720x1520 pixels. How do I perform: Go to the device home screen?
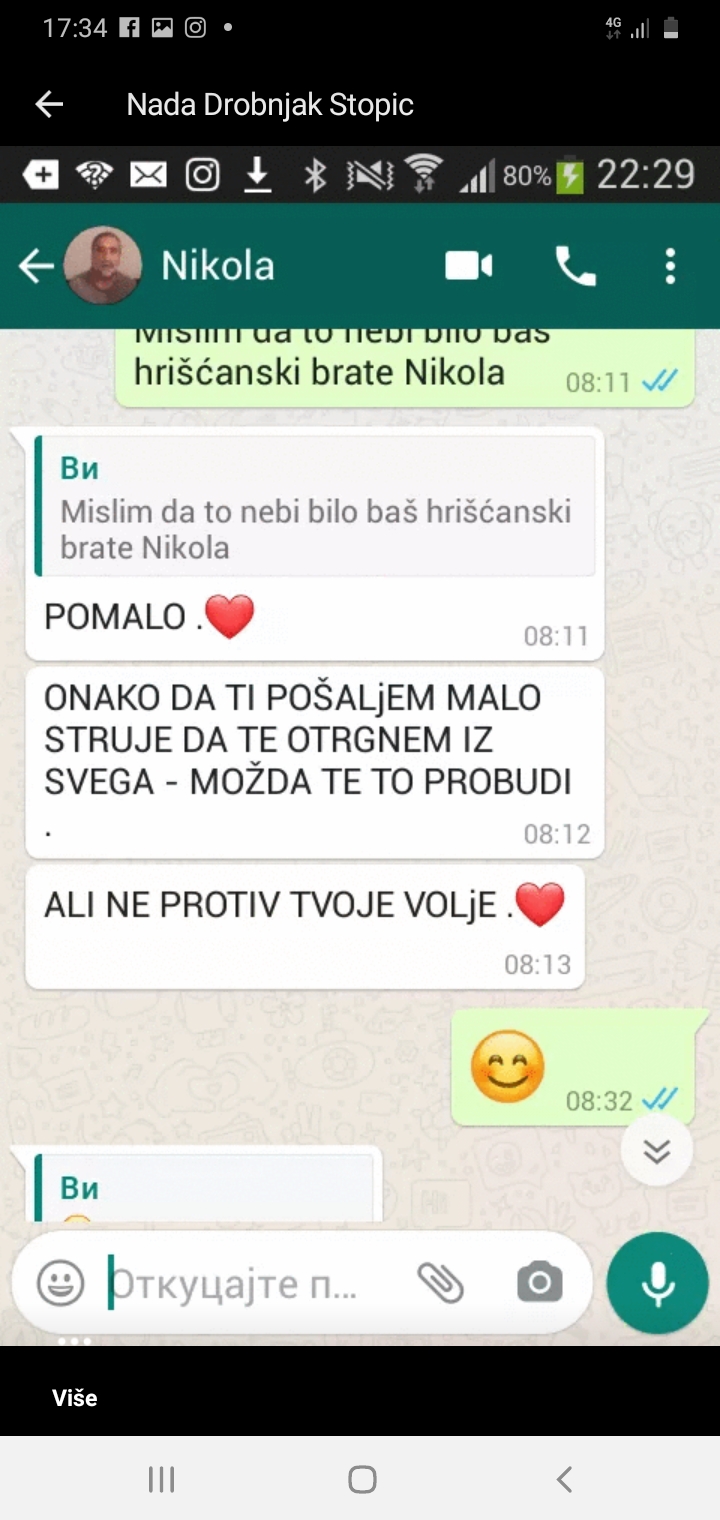(x=362, y=1479)
